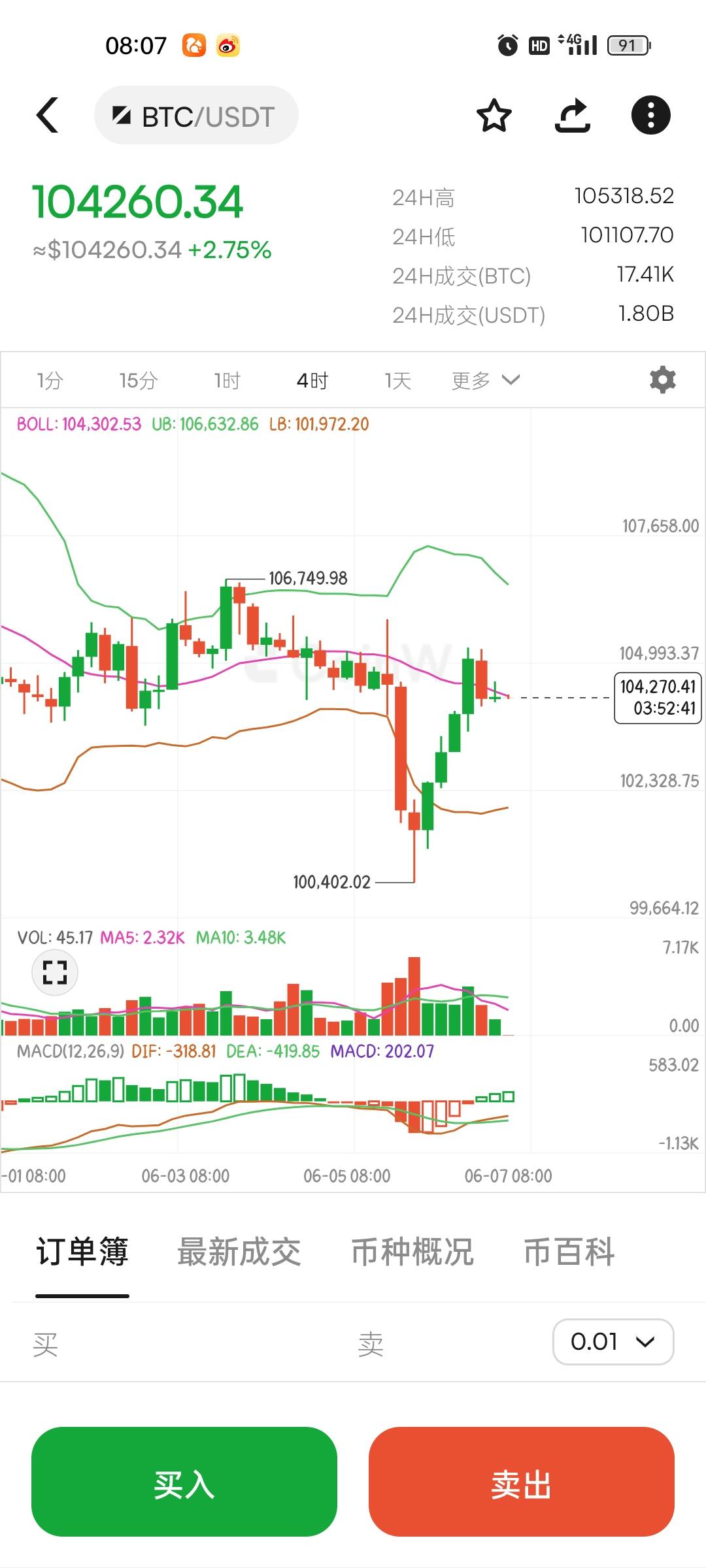
Task: Open the three-dot overflow menu
Action: point(650,116)
